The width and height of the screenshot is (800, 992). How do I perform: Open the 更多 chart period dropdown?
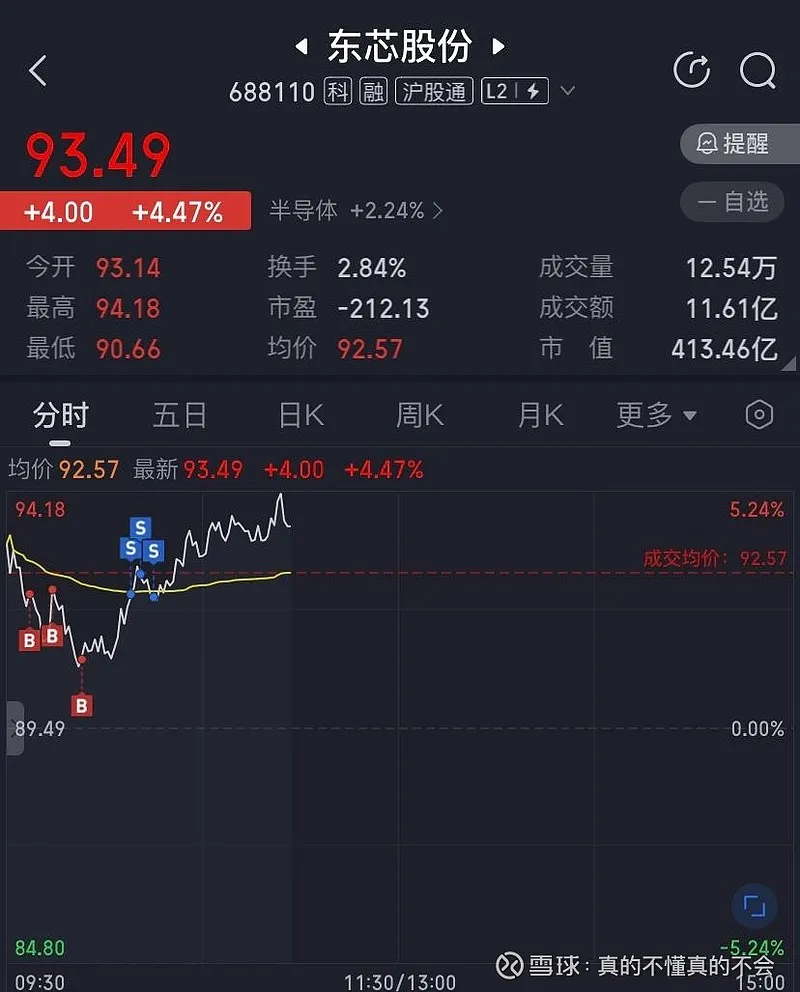[x=656, y=415]
